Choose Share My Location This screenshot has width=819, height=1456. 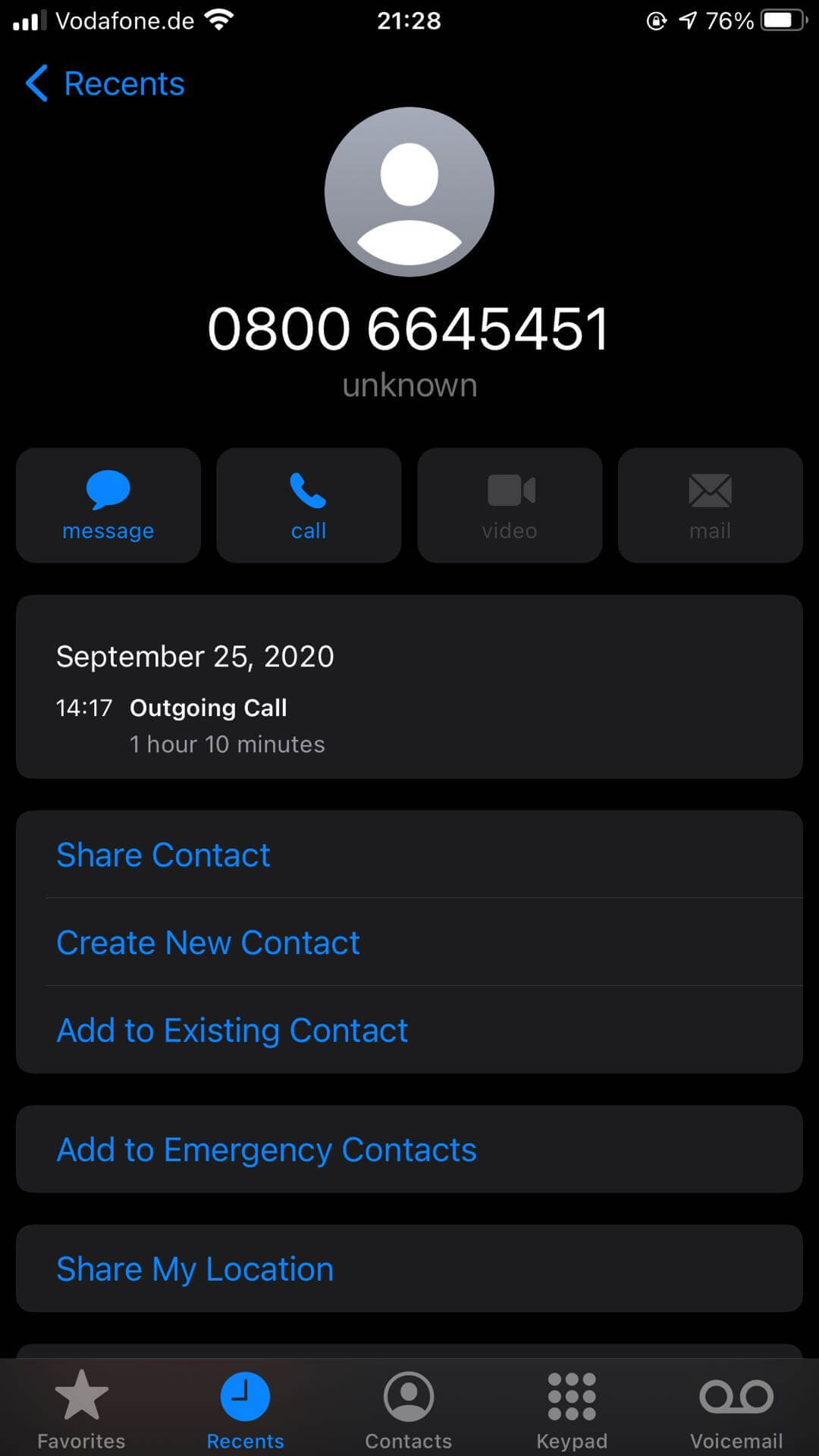[x=195, y=1269]
